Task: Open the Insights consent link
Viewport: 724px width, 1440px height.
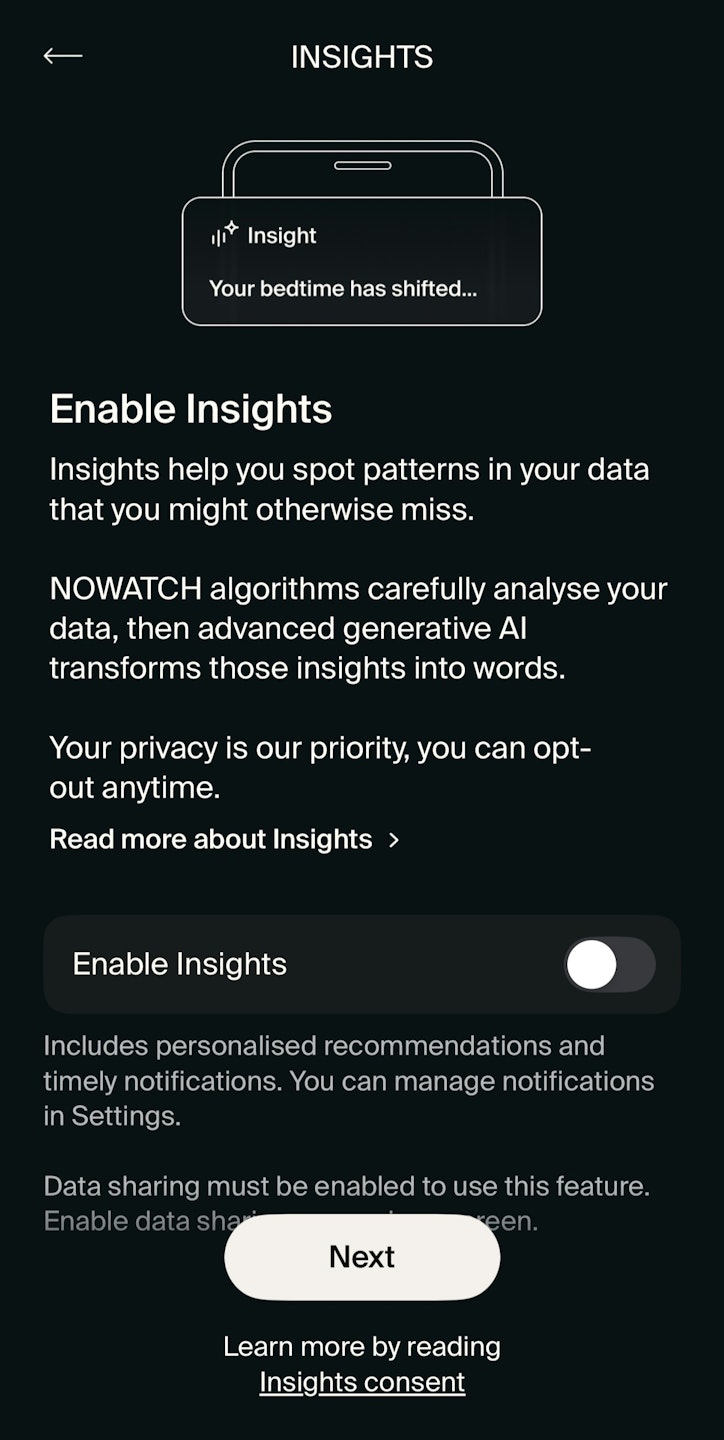Action: click(362, 1382)
